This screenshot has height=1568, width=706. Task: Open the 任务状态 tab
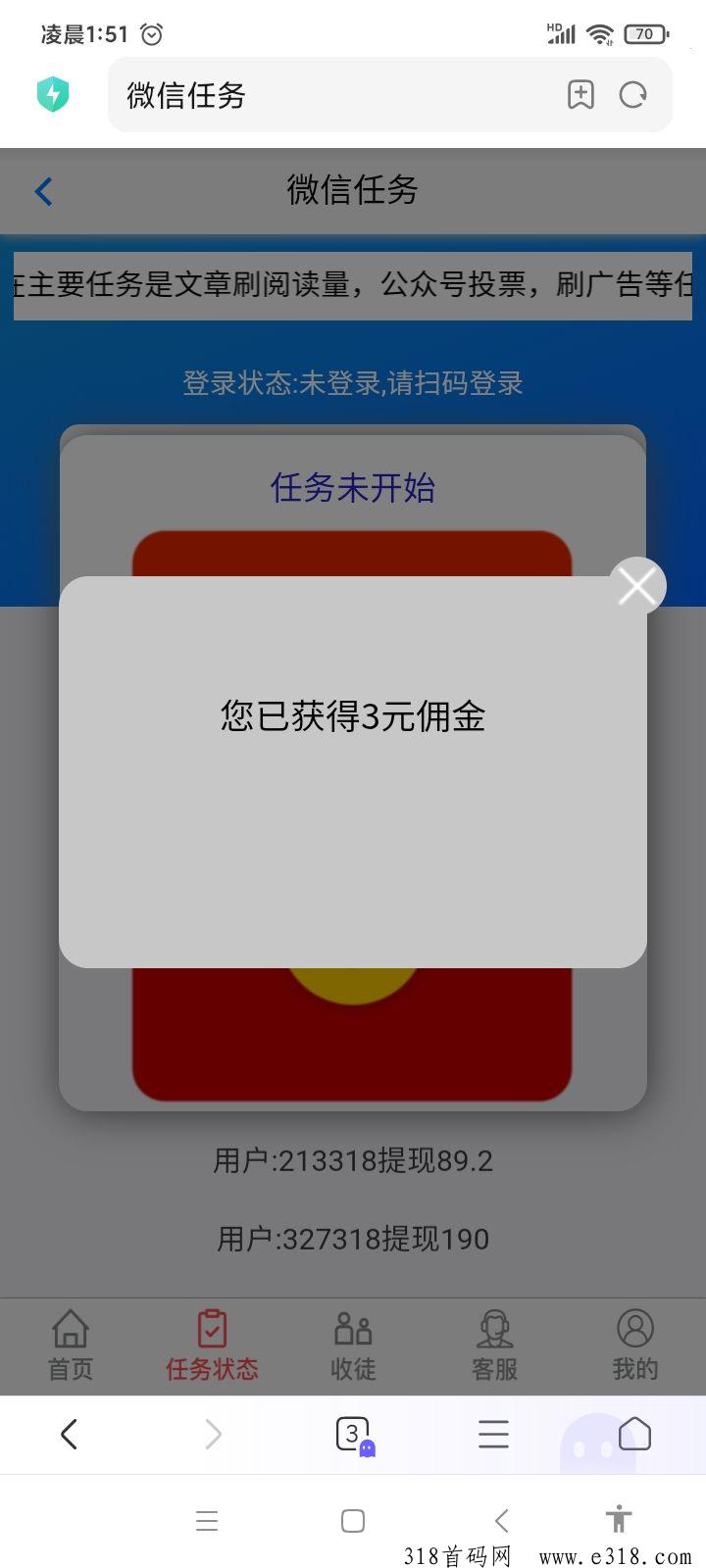(x=212, y=1346)
